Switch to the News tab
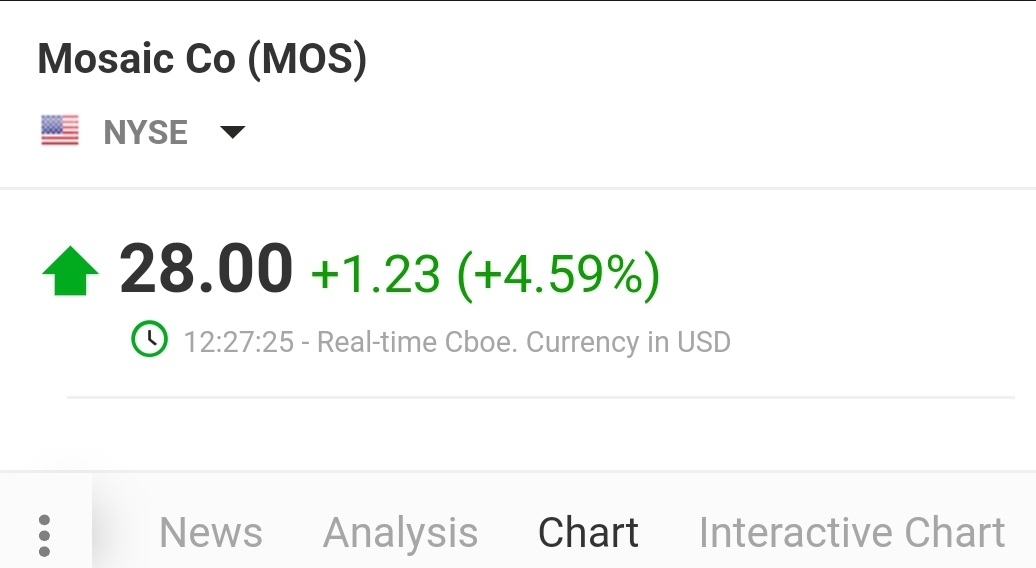 211,533
